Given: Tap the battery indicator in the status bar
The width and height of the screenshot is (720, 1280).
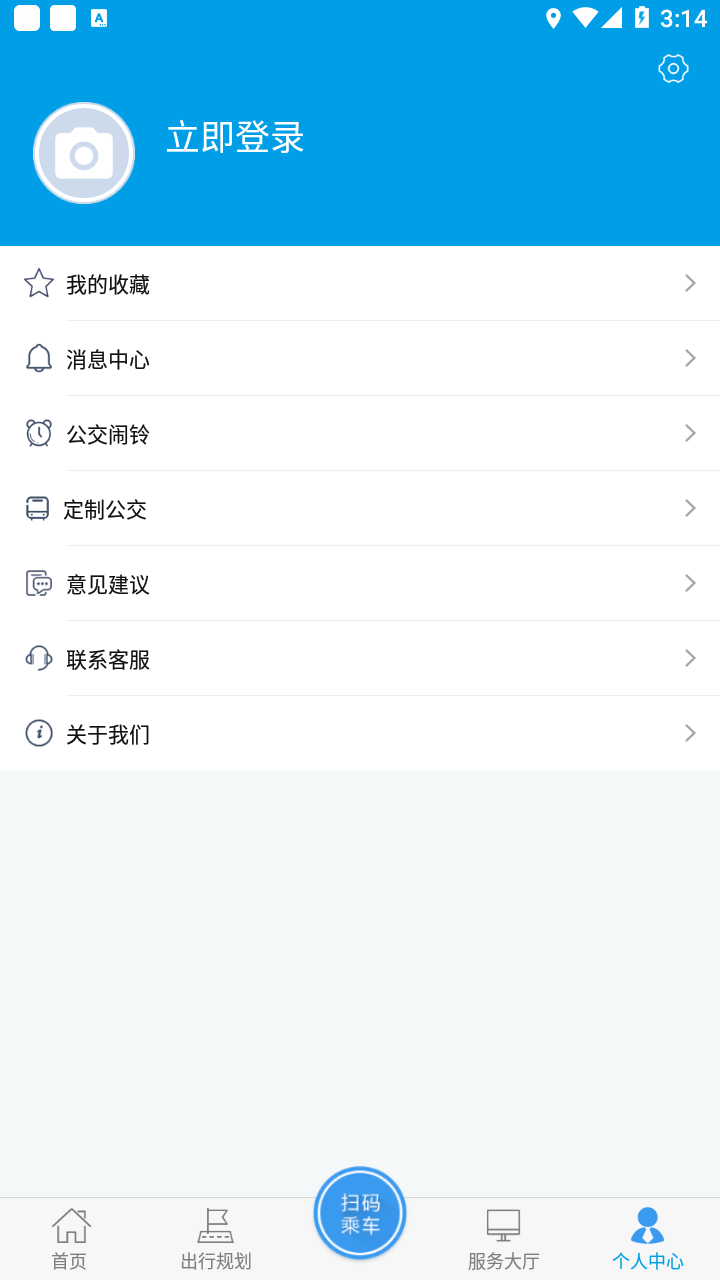Looking at the screenshot, I should click(x=641, y=17).
